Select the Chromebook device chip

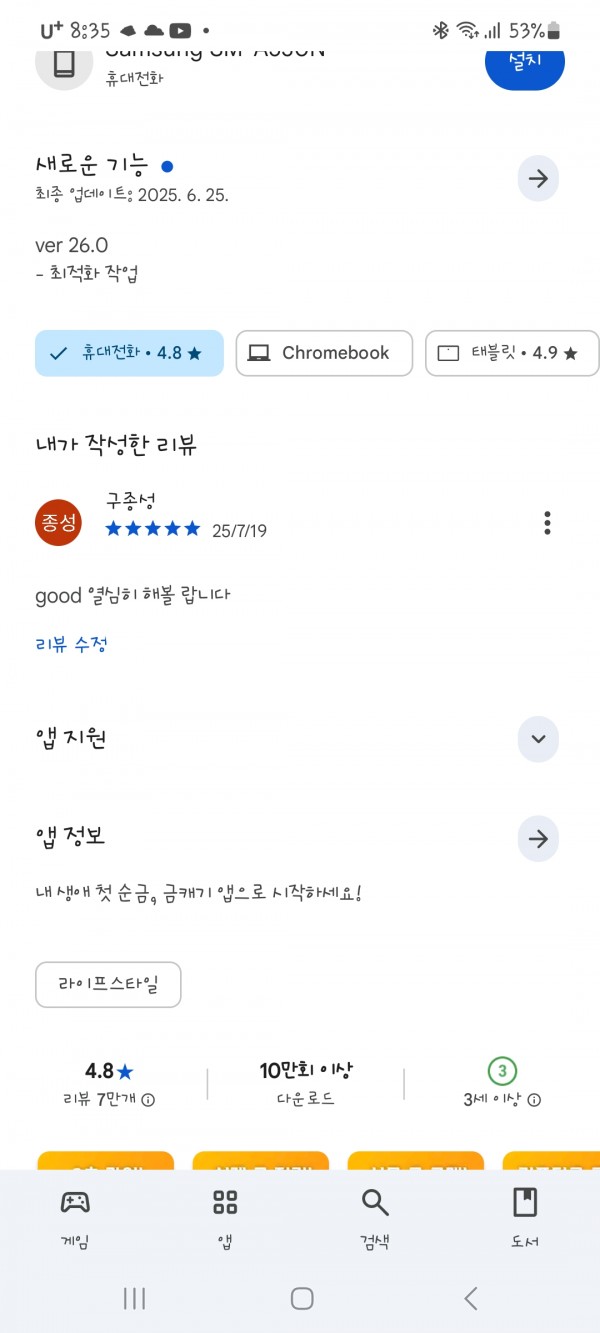[x=324, y=353]
